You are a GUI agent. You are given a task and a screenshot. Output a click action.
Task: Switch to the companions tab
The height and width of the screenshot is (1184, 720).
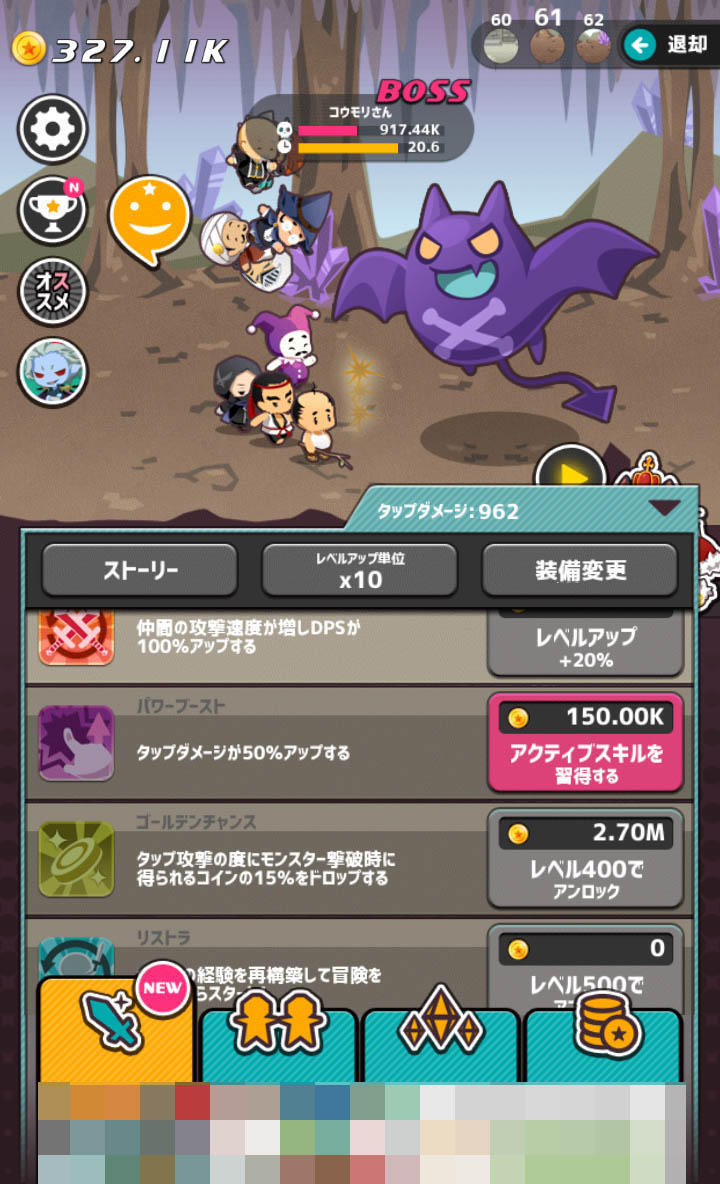[278, 1030]
